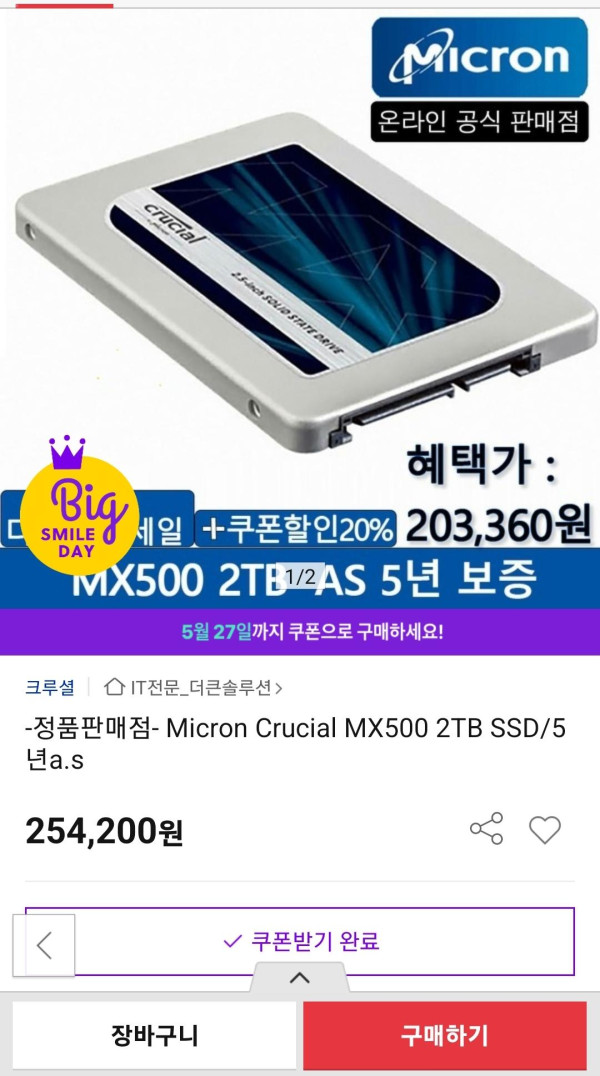Open the 5월 27일 coupon promotion banner
Screen dimensions: 600x1076
click(300, 632)
